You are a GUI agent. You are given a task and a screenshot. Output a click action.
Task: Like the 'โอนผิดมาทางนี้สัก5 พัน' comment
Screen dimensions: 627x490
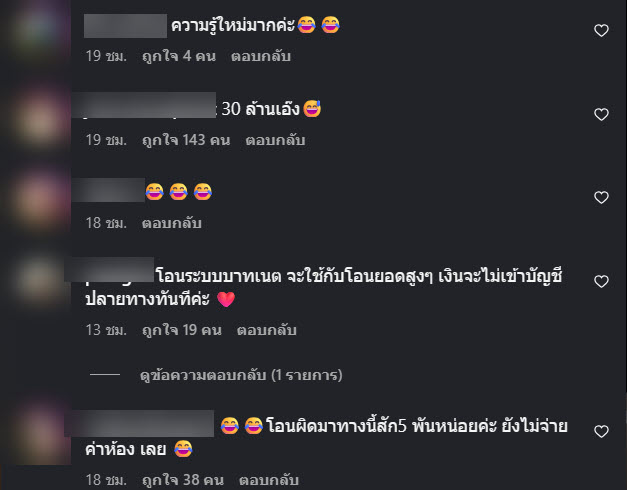click(601, 432)
